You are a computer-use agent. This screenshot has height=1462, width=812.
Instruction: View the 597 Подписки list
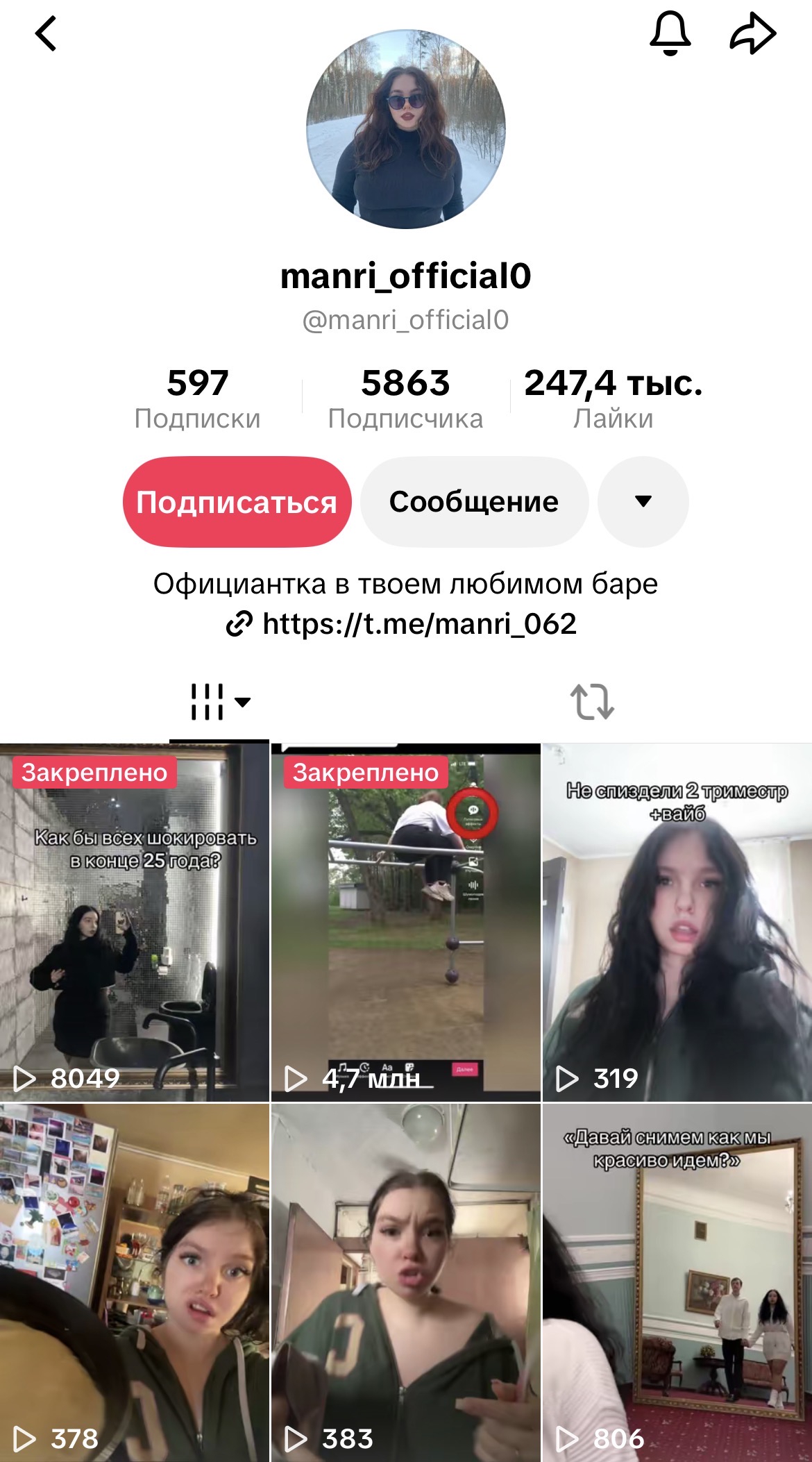(198, 398)
